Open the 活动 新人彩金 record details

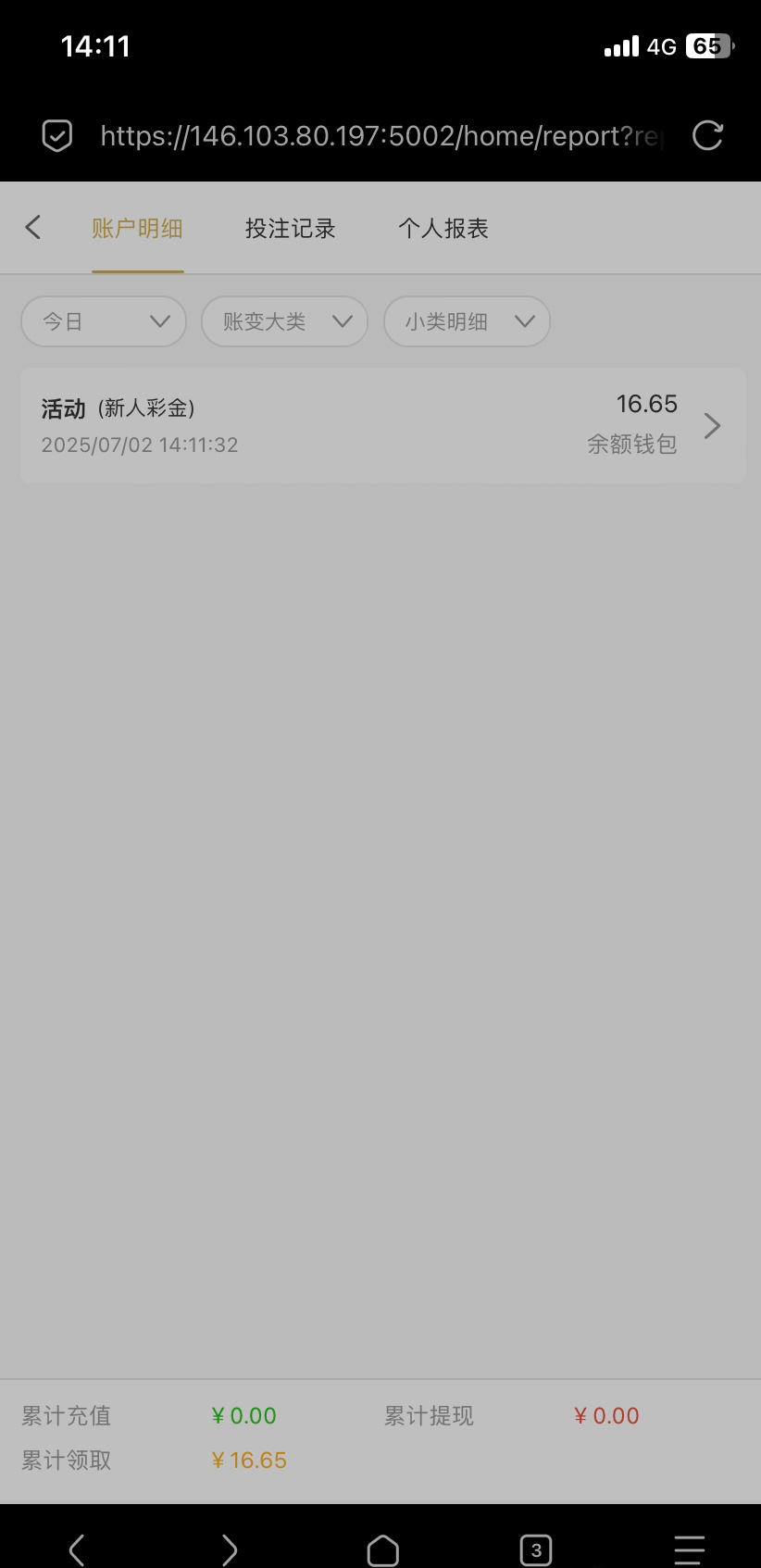click(x=382, y=426)
